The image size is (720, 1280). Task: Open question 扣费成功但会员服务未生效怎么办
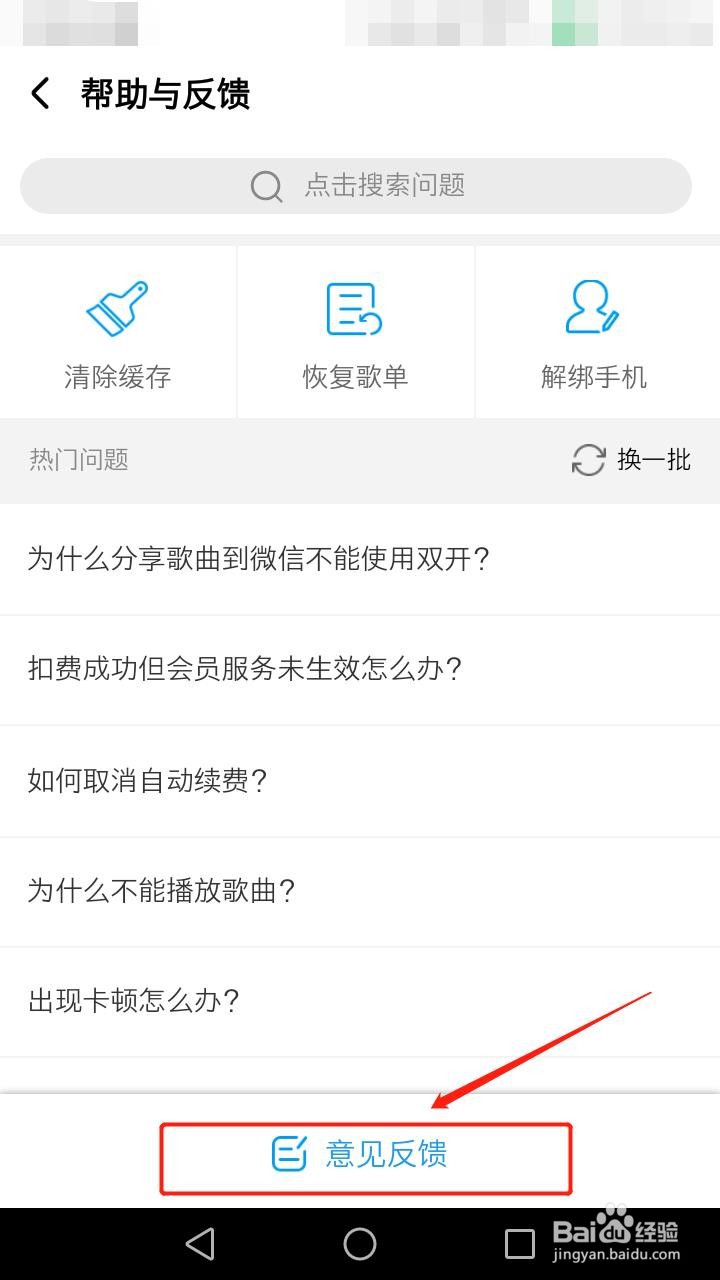(360, 670)
